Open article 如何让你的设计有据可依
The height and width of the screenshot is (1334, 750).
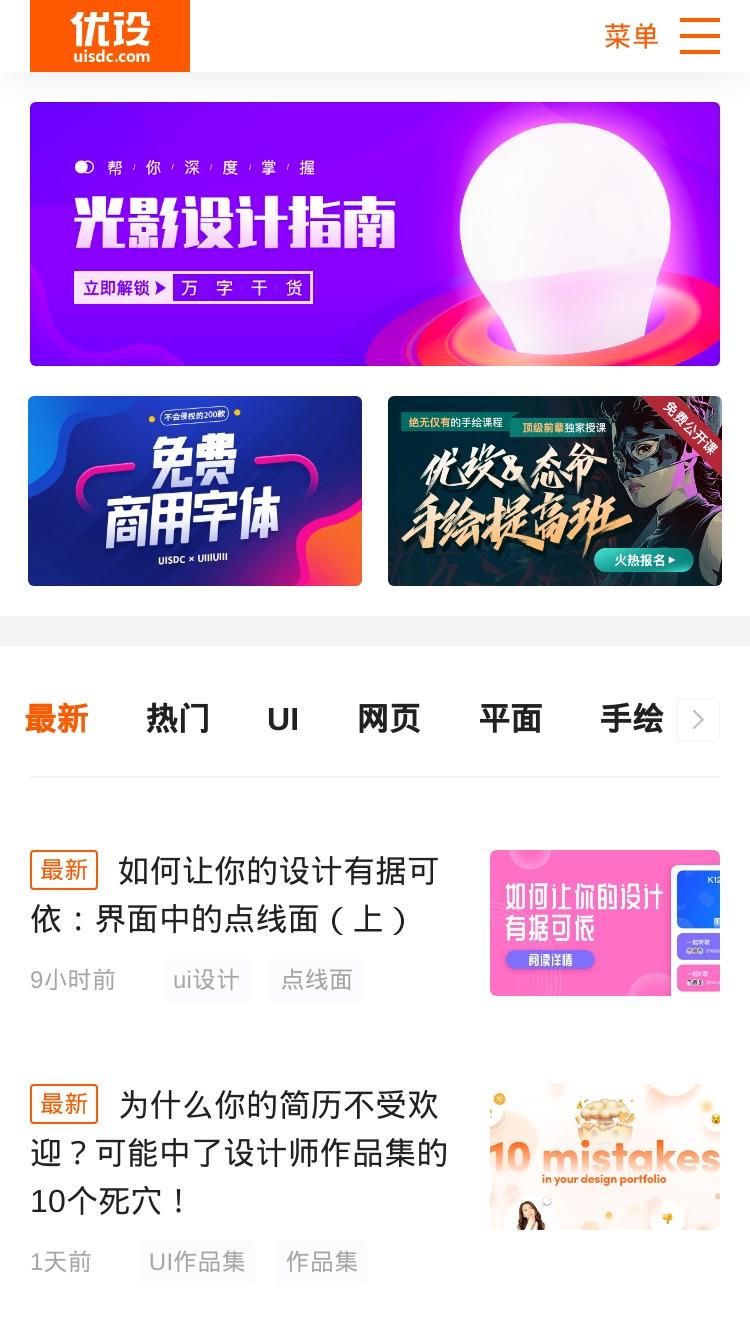click(235, 895)
